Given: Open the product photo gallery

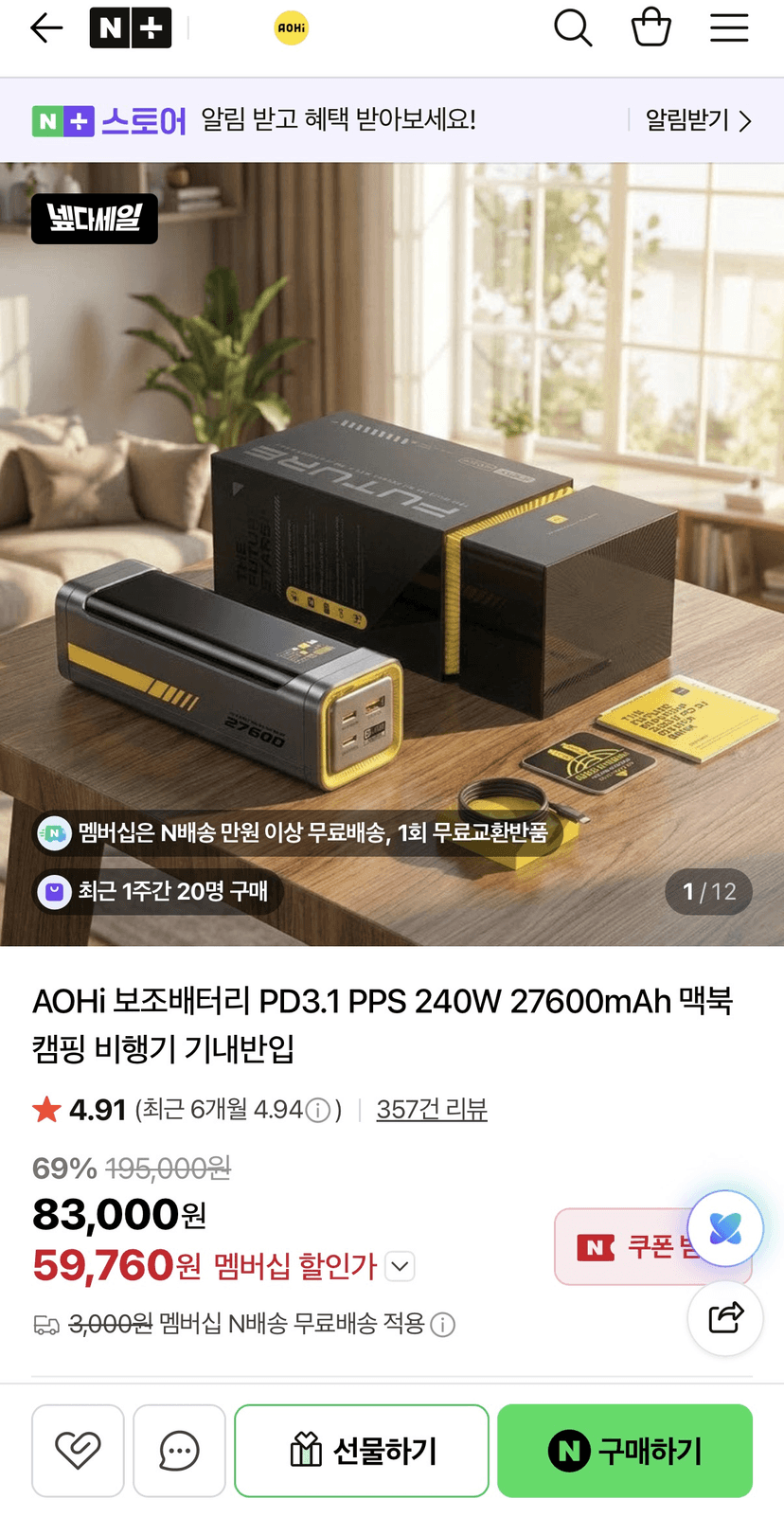Looking at the screenshot, I should click(392, 554).
